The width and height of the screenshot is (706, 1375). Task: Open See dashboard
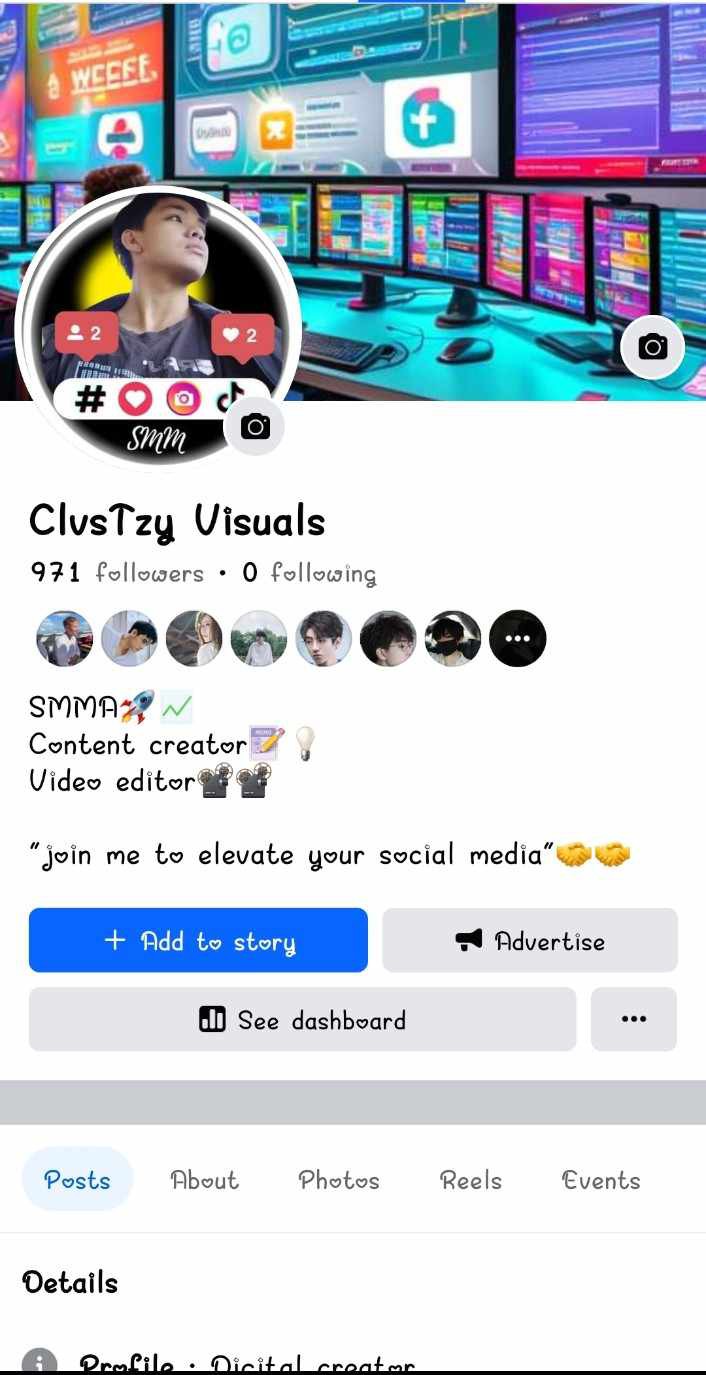point(302,1020)
